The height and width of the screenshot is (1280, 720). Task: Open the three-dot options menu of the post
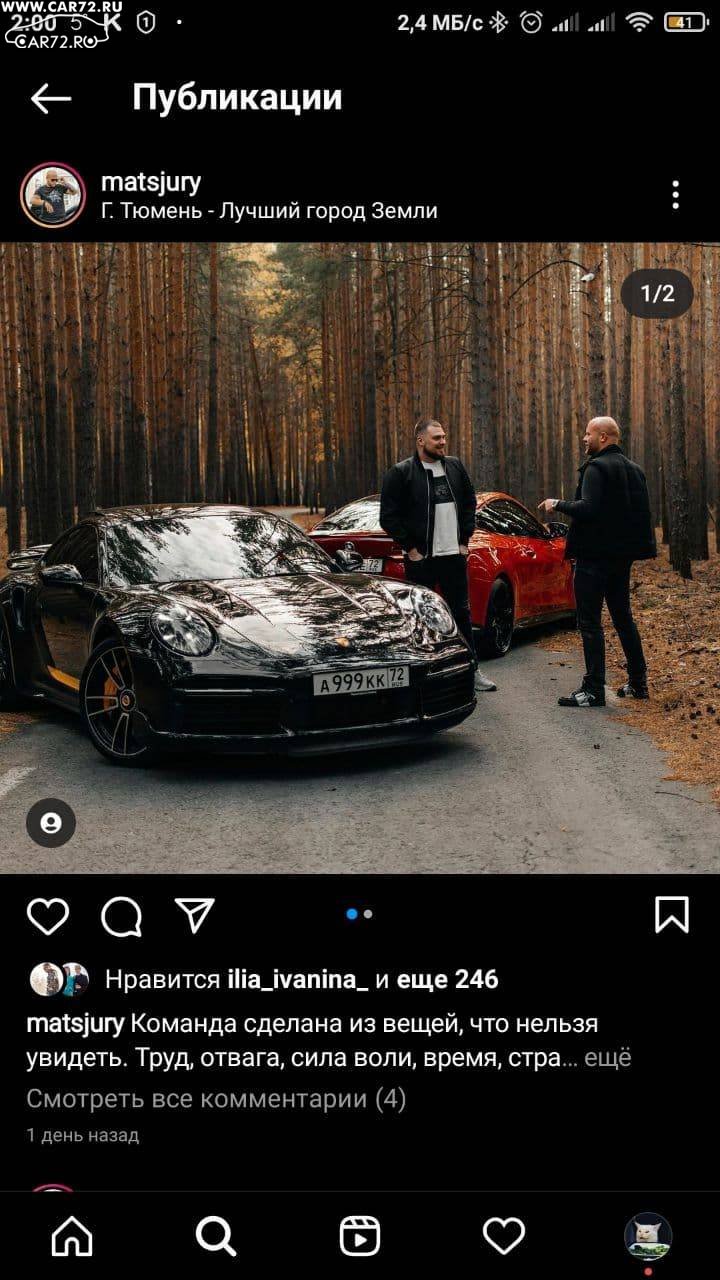676,195
